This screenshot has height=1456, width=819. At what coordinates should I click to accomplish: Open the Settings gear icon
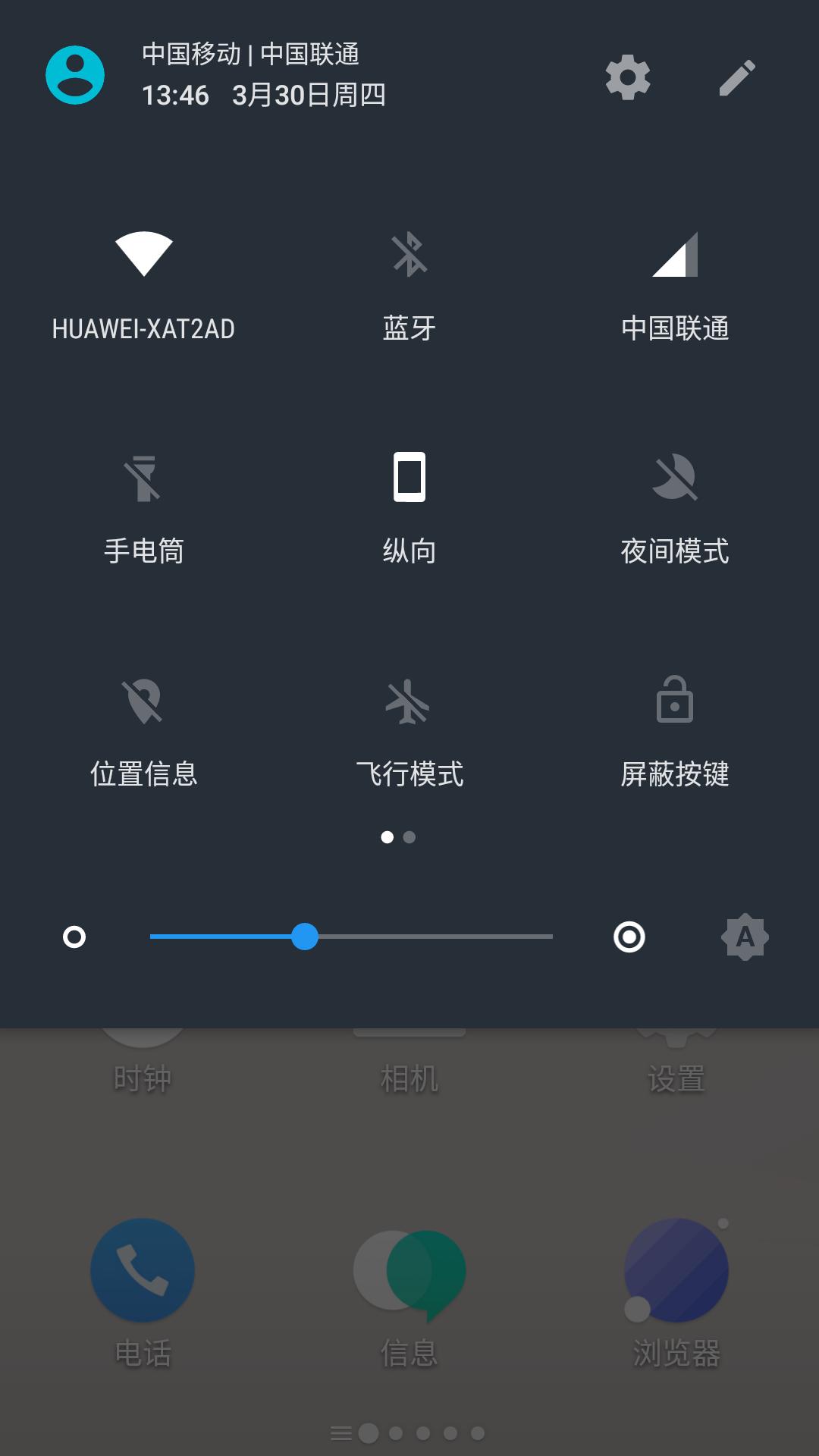[626, 77]
